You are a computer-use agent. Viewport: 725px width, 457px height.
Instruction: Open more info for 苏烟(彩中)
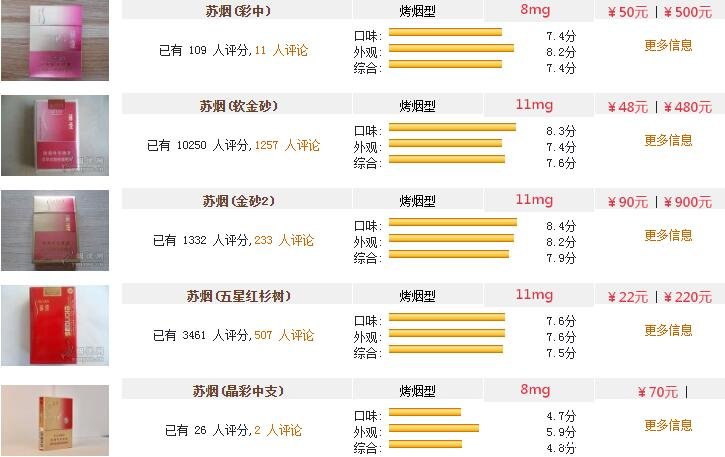coord(668,45)
